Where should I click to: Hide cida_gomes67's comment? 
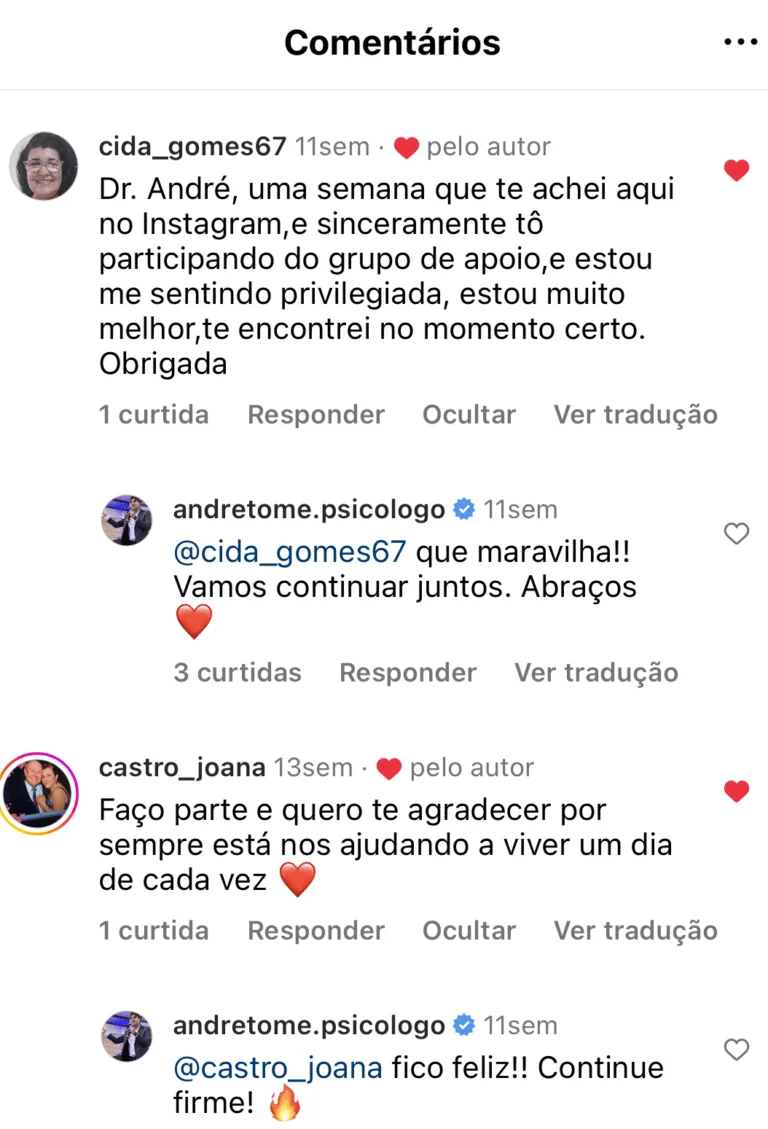point(469,414)
